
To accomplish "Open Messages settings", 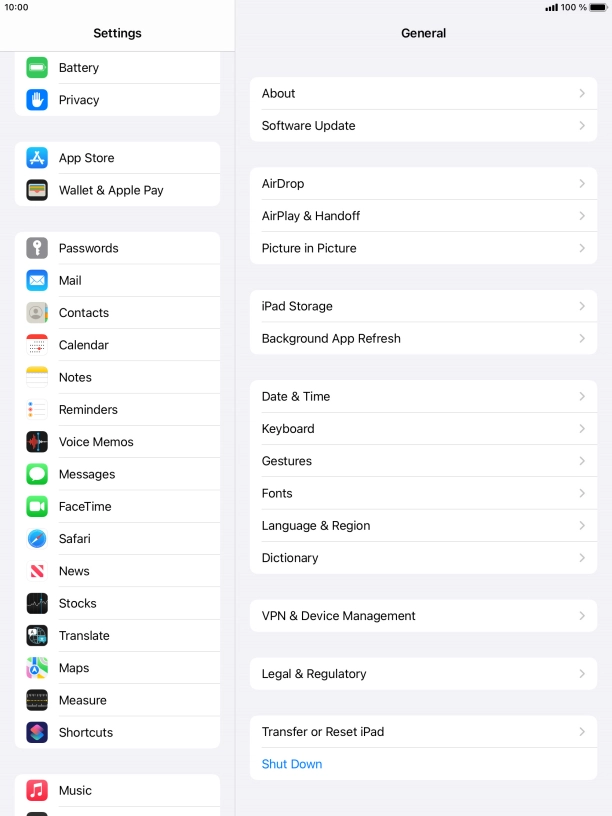I will pyautogui.click(x=117, y=474).
